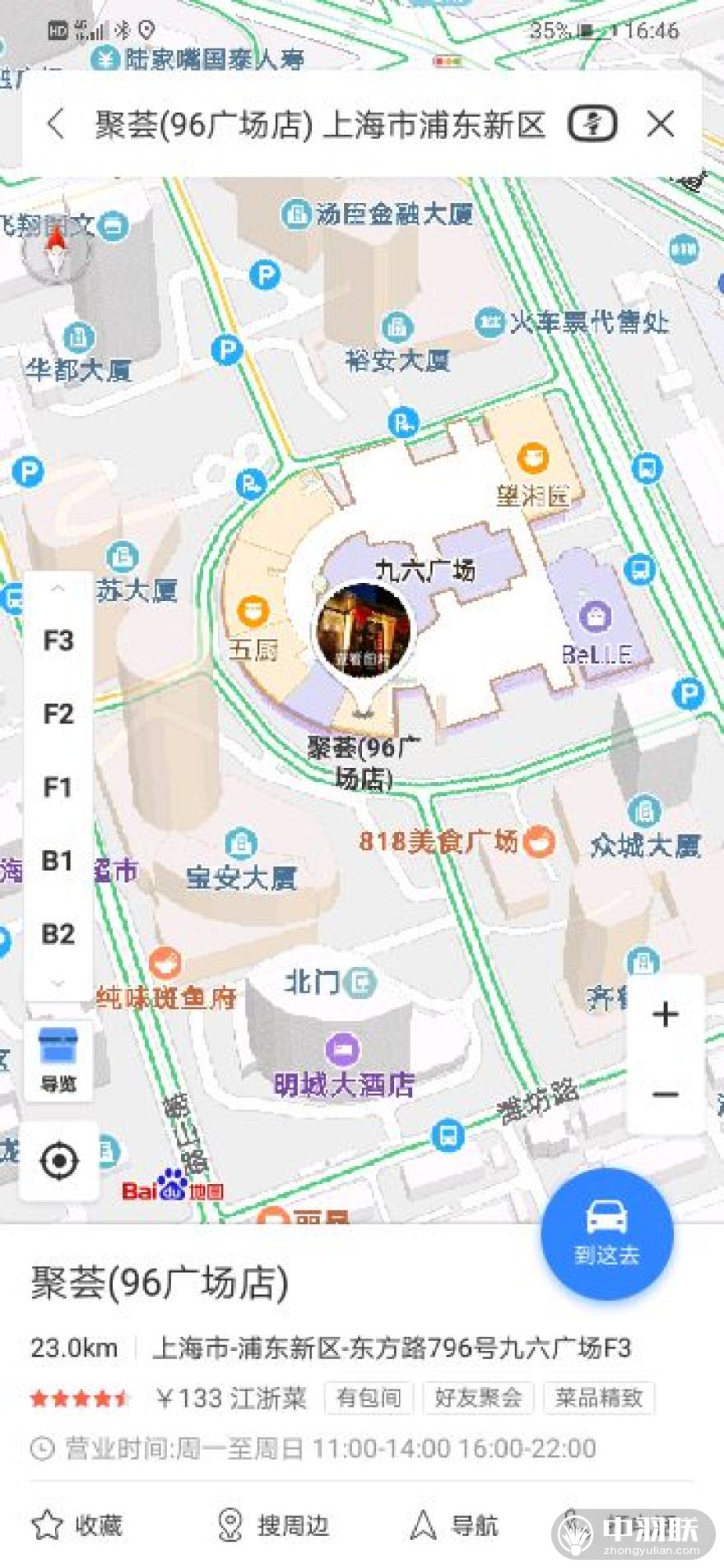Screen dimensions: 724x1568
Task: Select basement floor B2
Action: [x=58, y=934]
